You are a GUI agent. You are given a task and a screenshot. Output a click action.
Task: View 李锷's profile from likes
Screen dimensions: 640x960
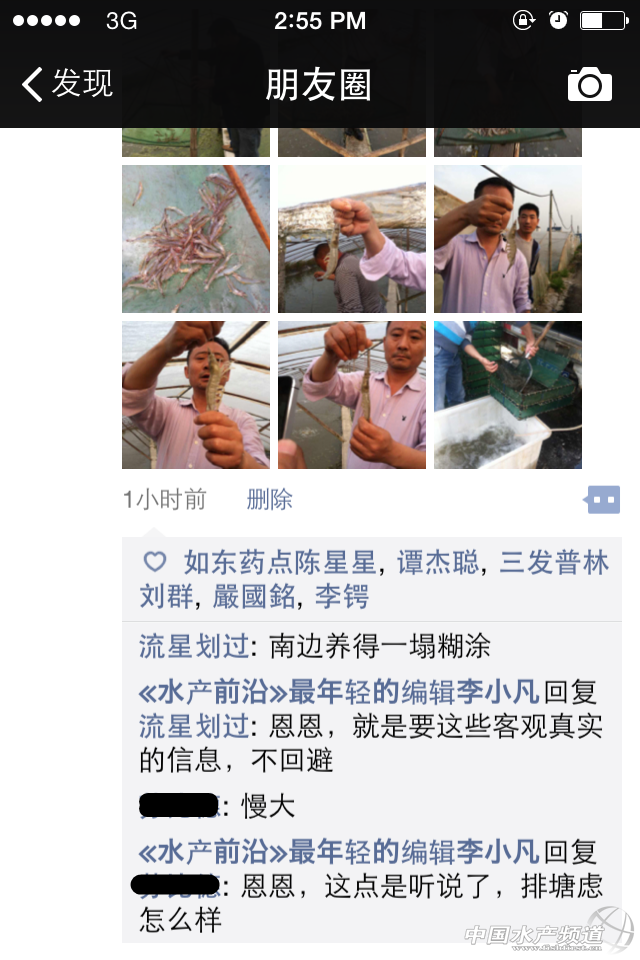click(x=342, y=597)
